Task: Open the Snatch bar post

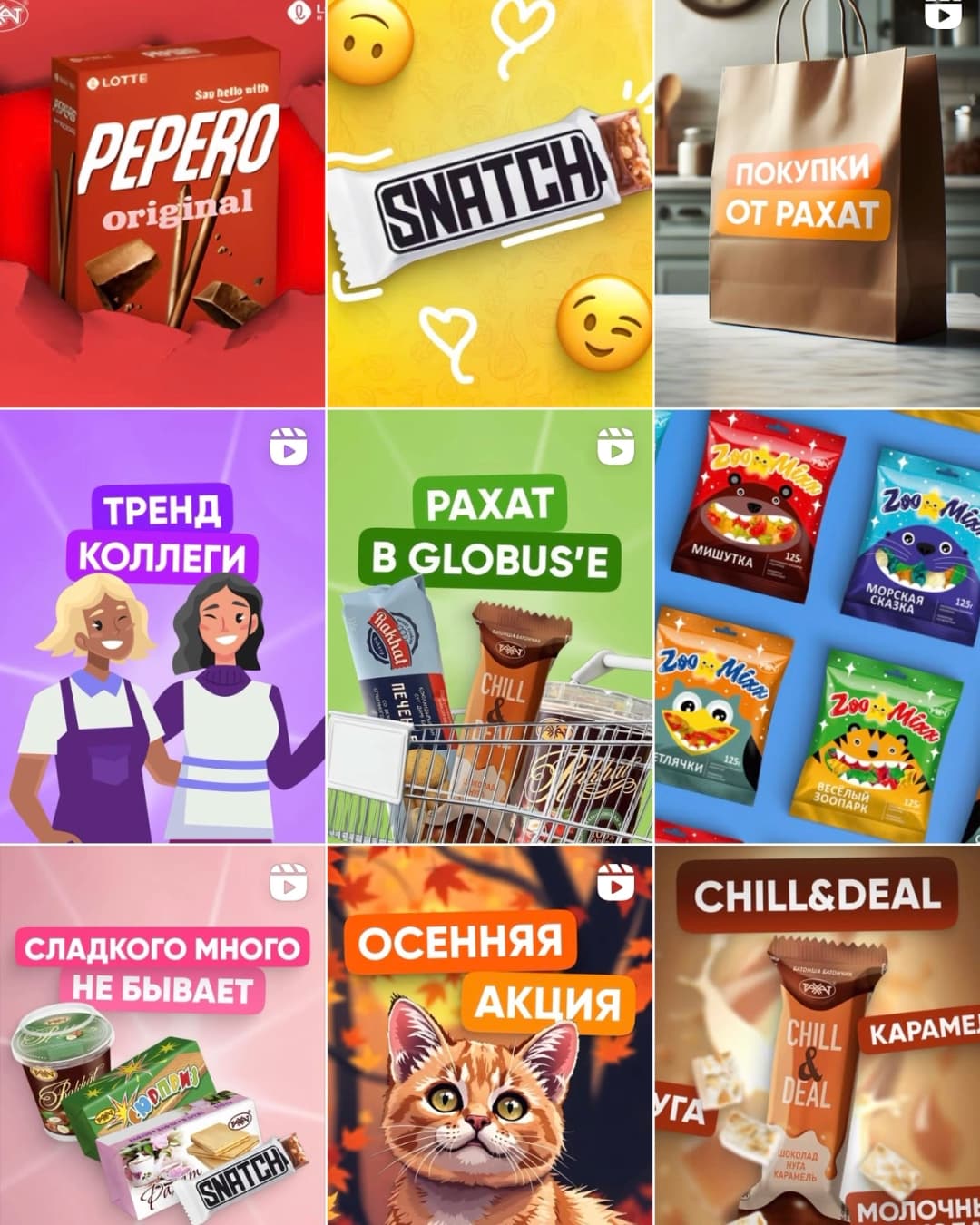Action: (489, 203)
